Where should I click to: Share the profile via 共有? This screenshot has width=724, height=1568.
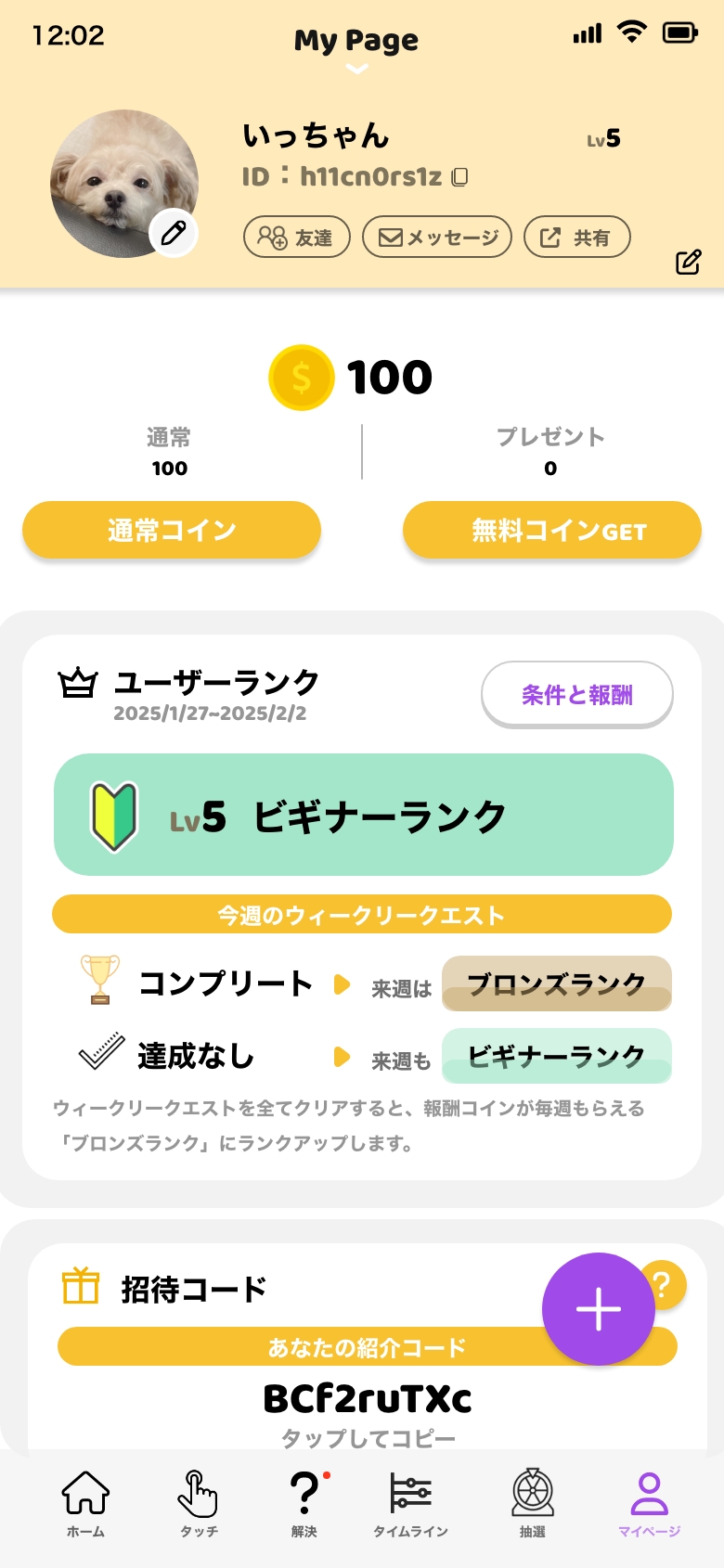[x=577, y=238]
